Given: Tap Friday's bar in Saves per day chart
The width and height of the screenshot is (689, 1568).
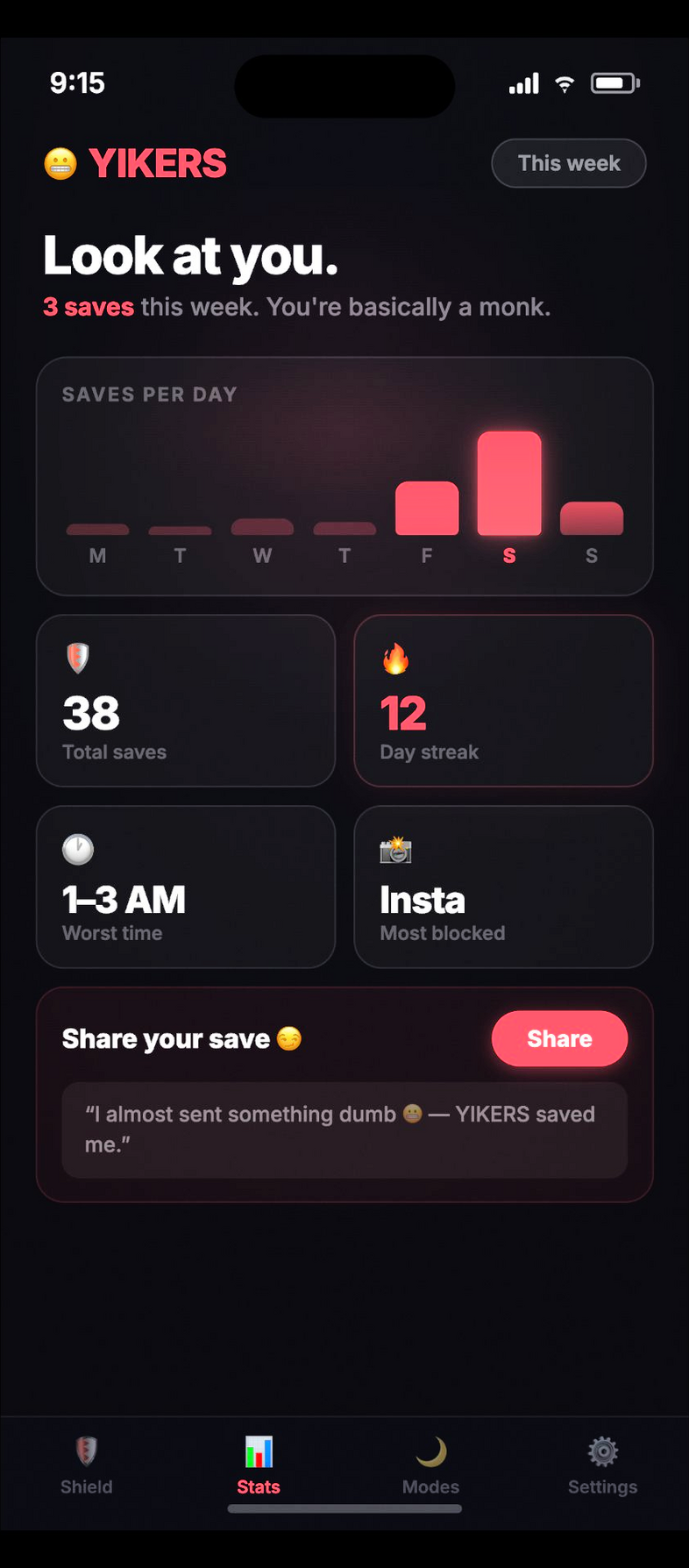Looking at the screenshot, I should pos(427,509).
